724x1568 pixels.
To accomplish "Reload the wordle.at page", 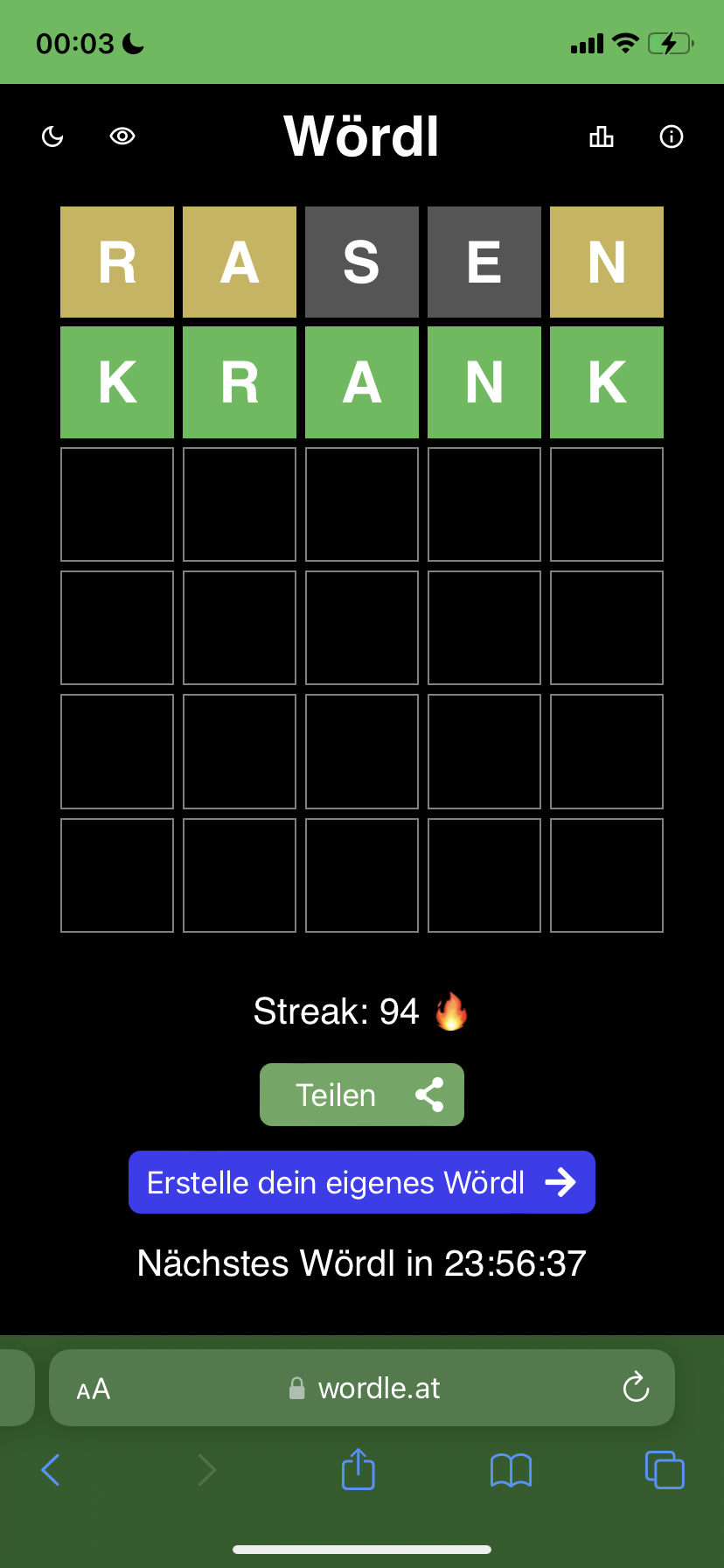I will pos(636,1387).
